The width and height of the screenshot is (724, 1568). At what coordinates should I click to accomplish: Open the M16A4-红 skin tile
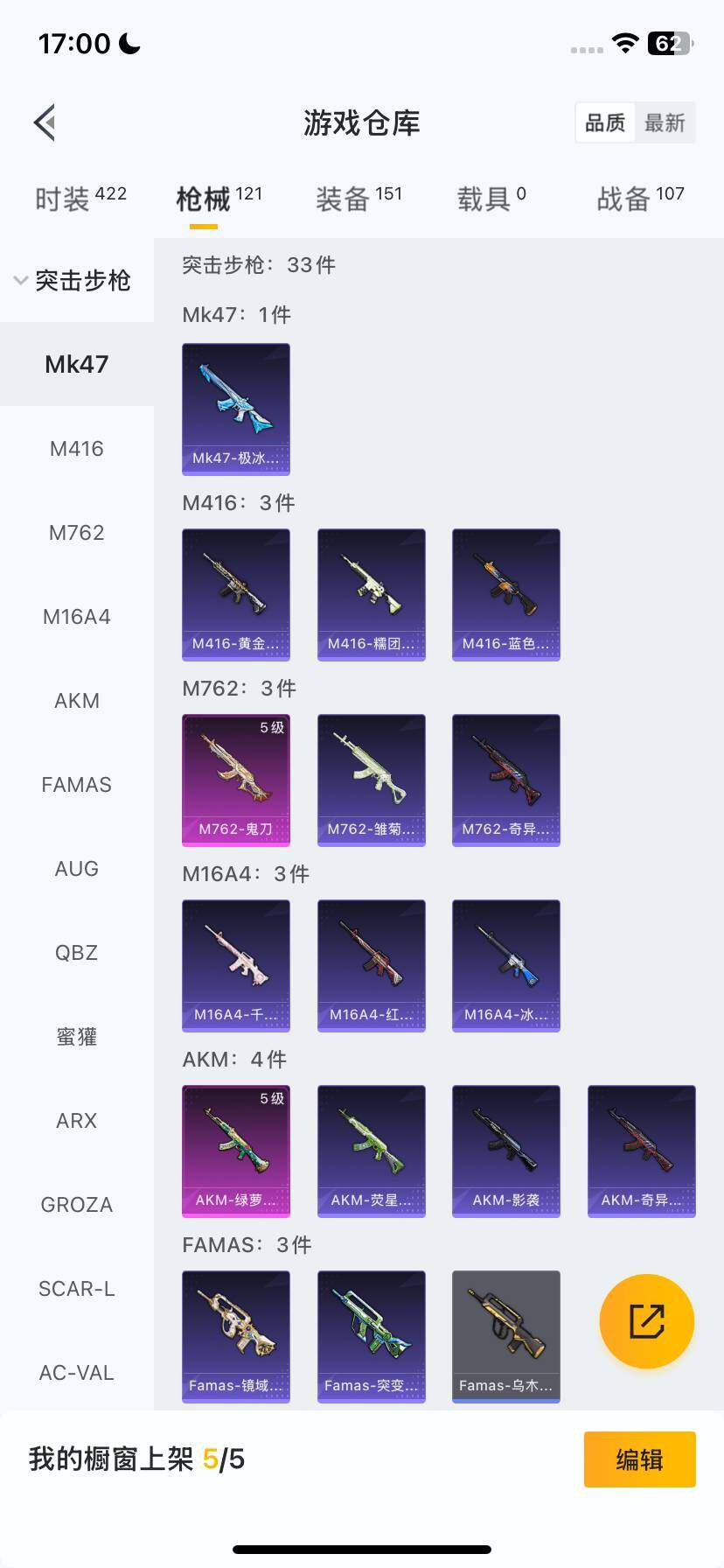[372, 965]
